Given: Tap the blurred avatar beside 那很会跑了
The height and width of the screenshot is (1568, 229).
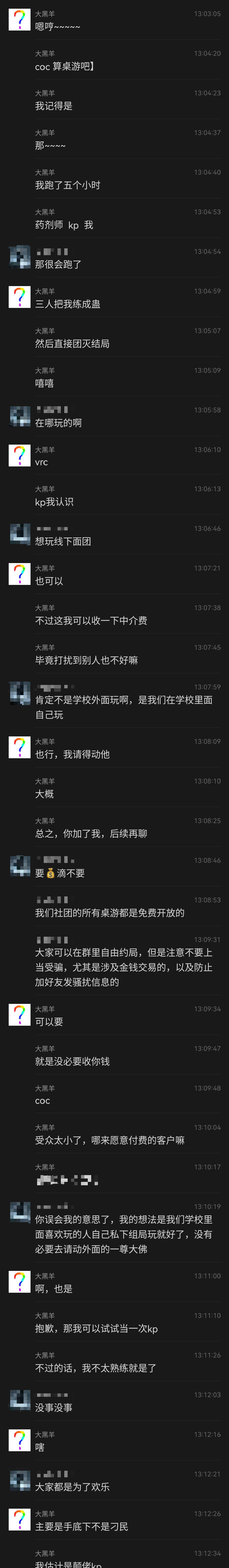Looking at the screenshot, I should (x=20, y=257).
